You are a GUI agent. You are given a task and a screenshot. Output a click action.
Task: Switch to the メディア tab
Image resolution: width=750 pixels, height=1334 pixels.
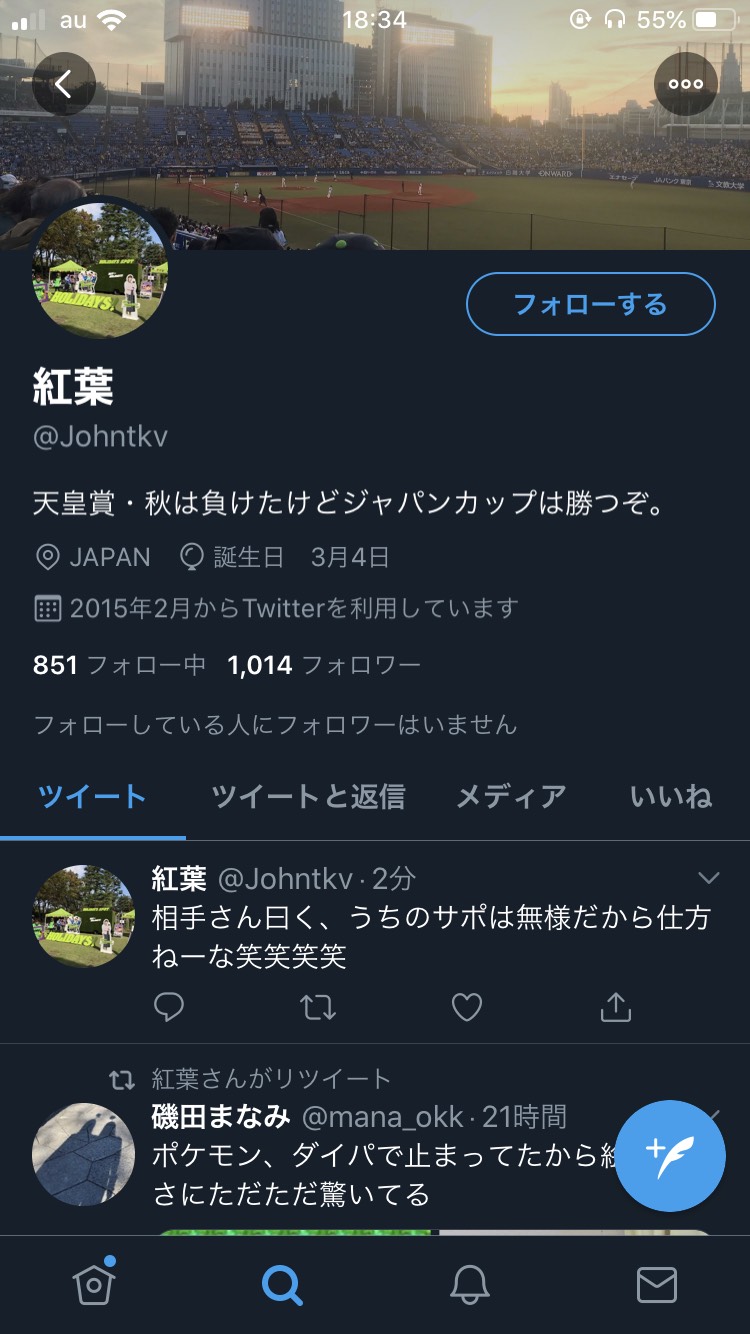[x=511, y=796]
